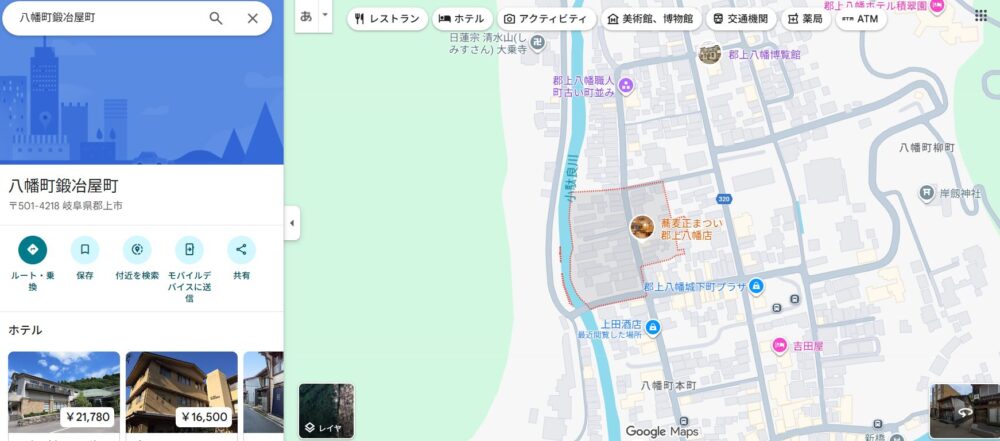The width and height of the screenshot is (1000, 441).
Task: Open the Google apps grid
Action: (980, 16)
